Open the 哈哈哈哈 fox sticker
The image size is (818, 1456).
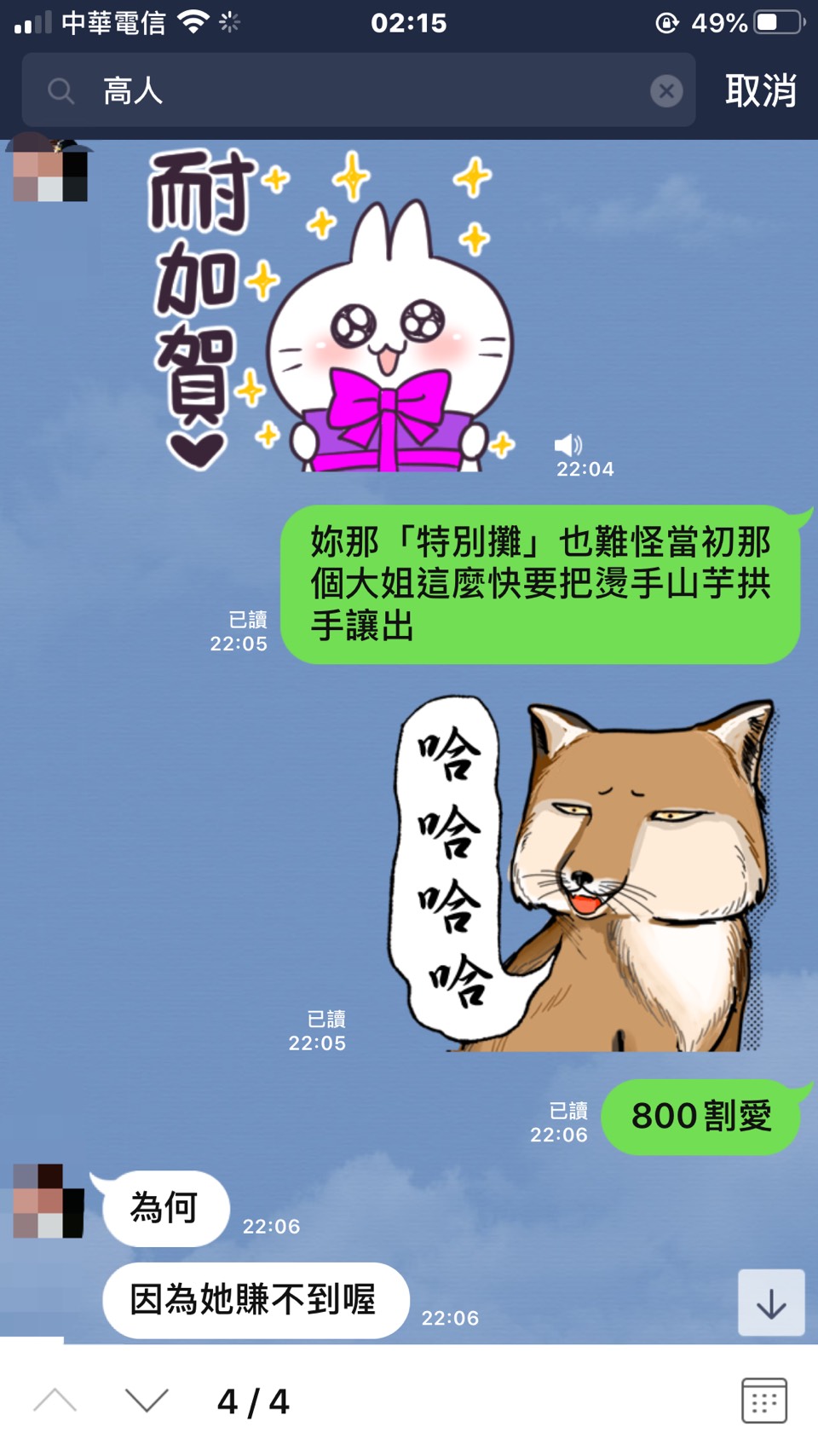pos(584,874)
